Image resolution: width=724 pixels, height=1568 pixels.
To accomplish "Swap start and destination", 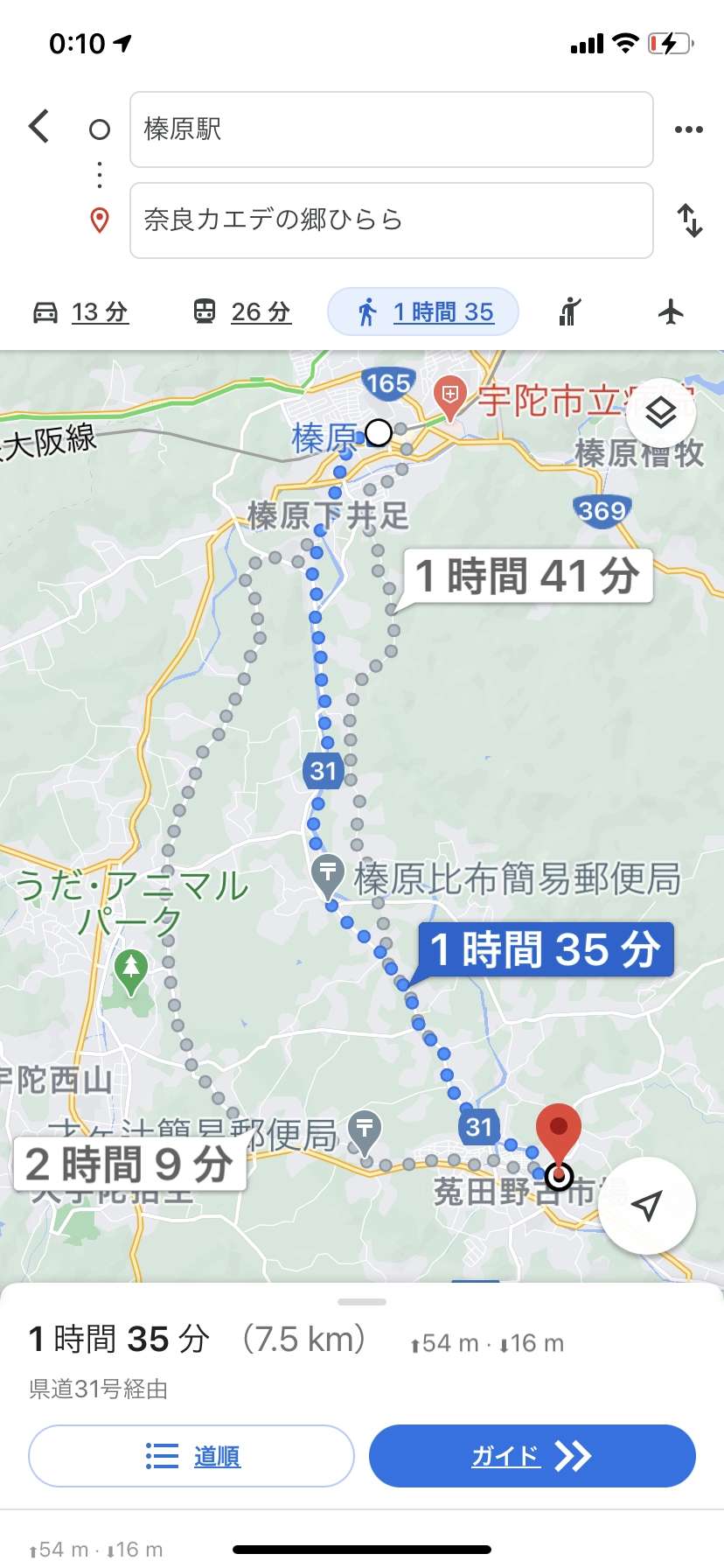I will [x=690, y=220].
